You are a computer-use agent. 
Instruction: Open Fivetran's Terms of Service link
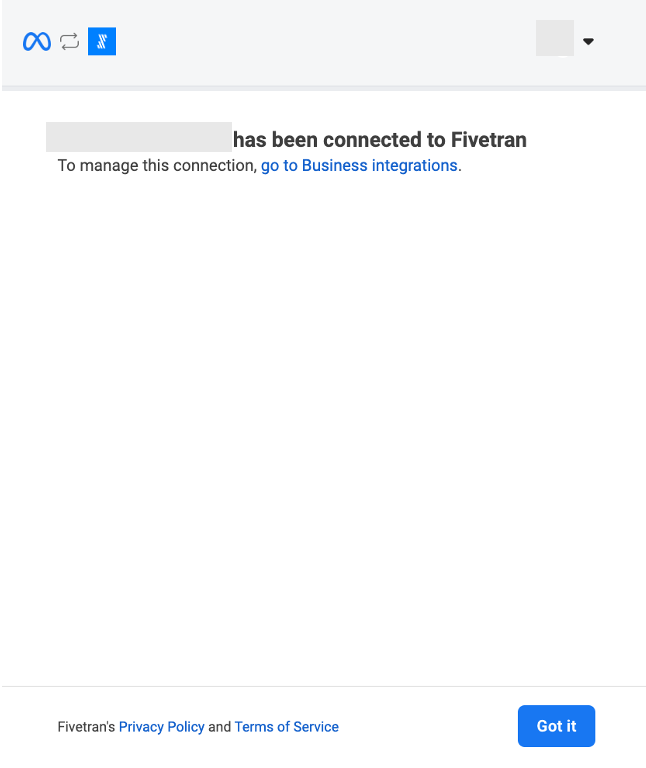[x=286, y=727]
